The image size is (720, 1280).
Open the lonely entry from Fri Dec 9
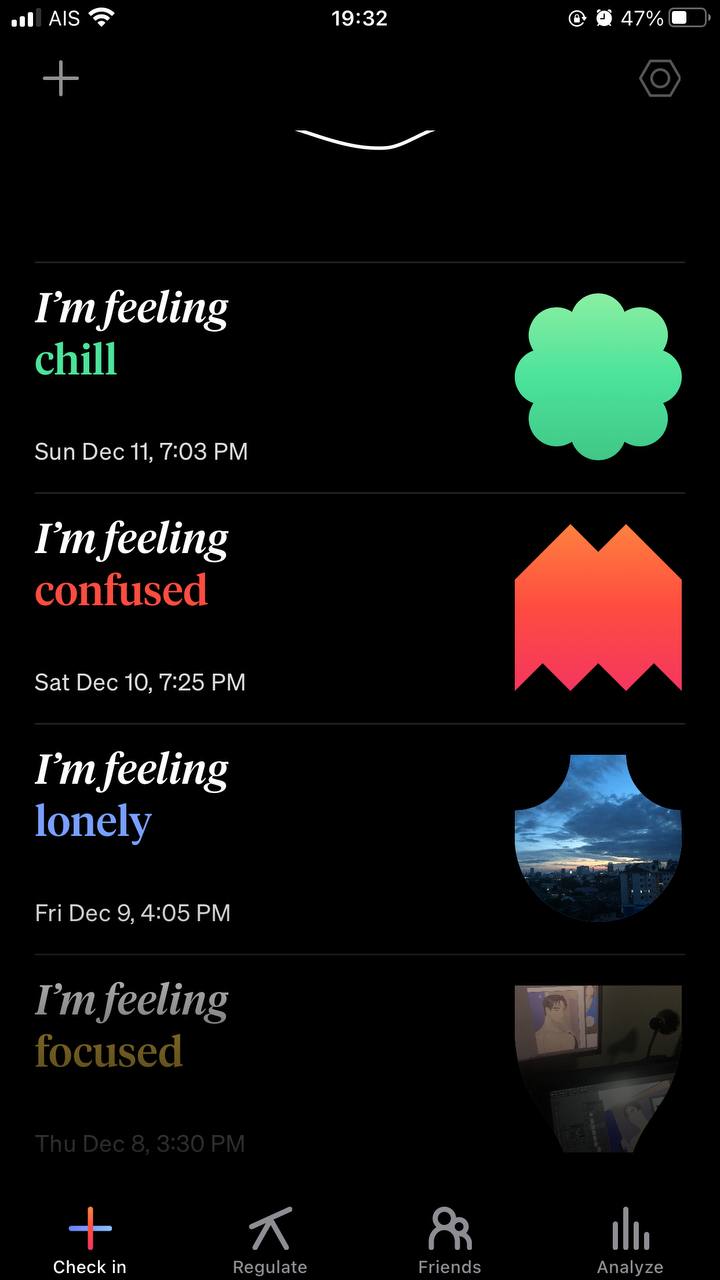[x=360, y=838]
